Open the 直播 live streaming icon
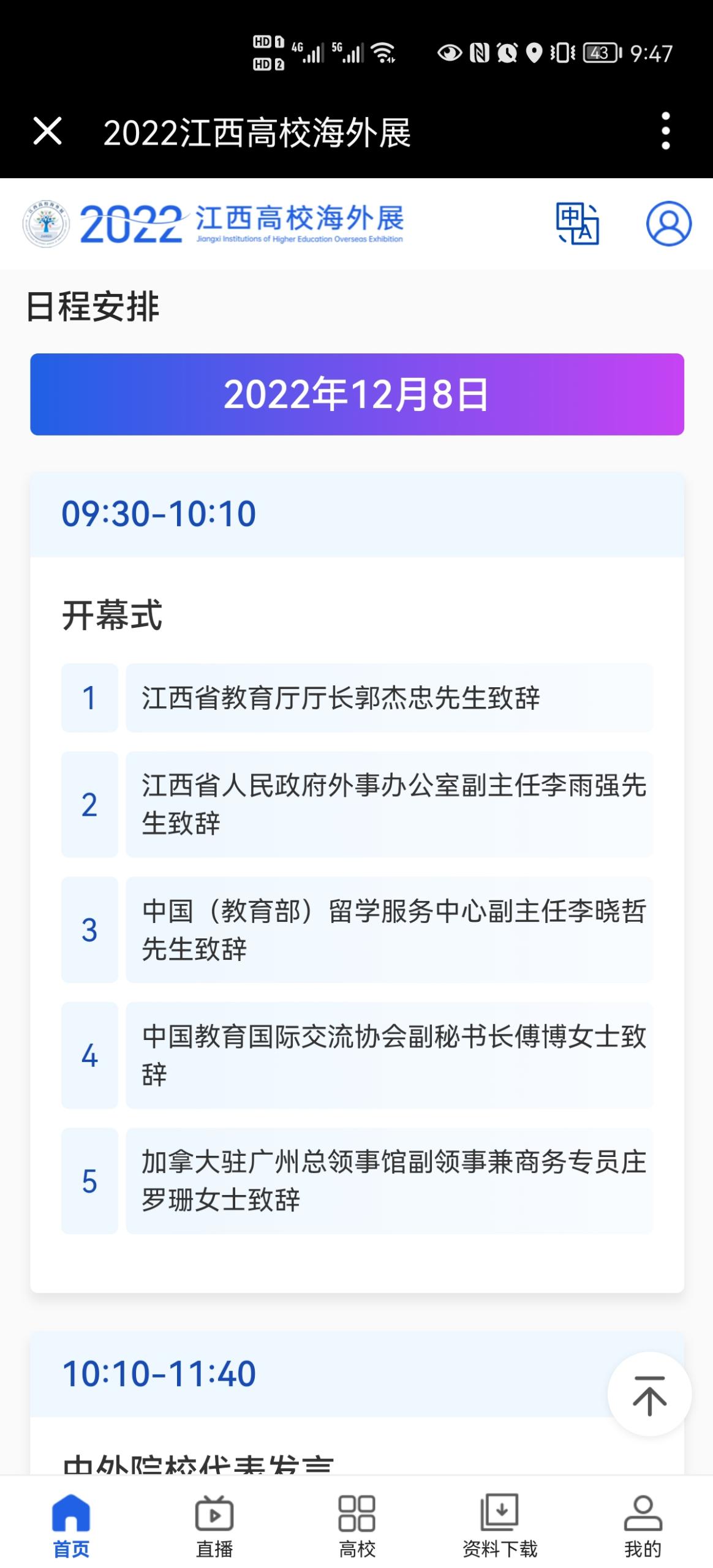 pos(214,1519)
